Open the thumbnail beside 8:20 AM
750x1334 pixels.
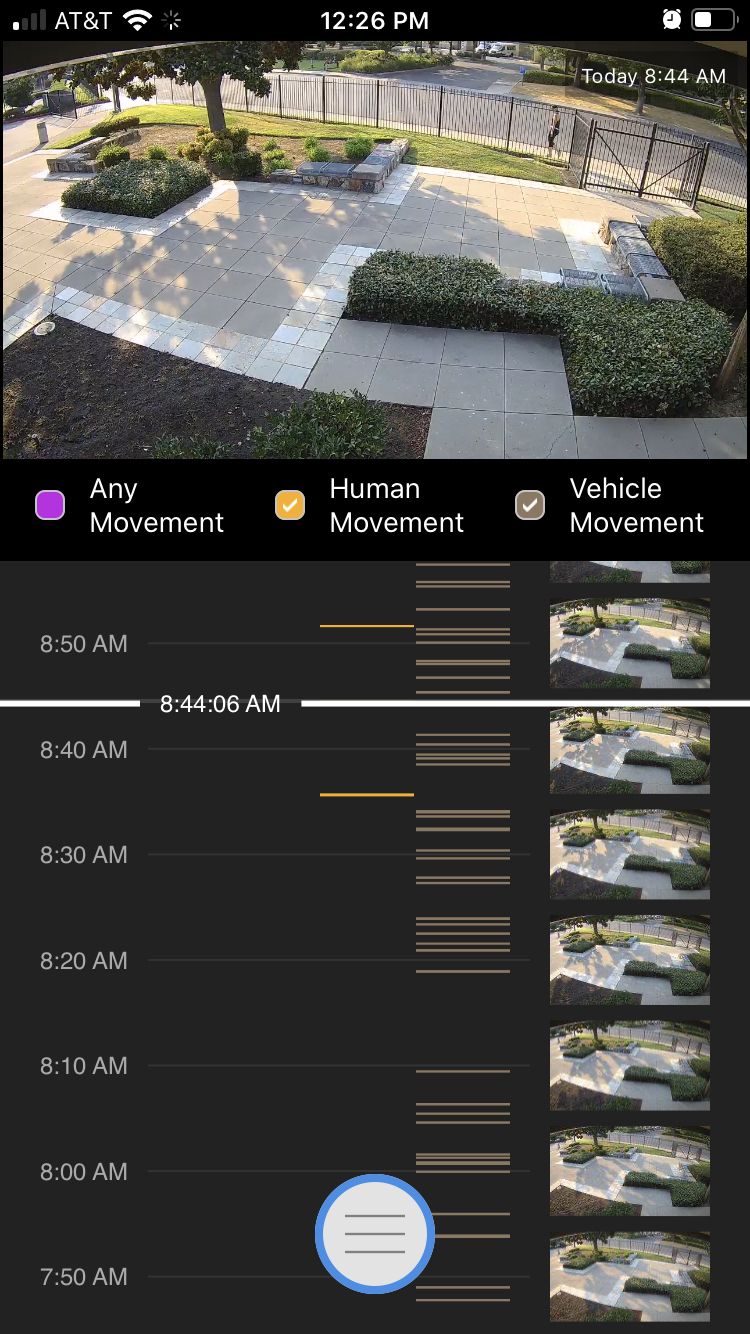coord(630,960)
